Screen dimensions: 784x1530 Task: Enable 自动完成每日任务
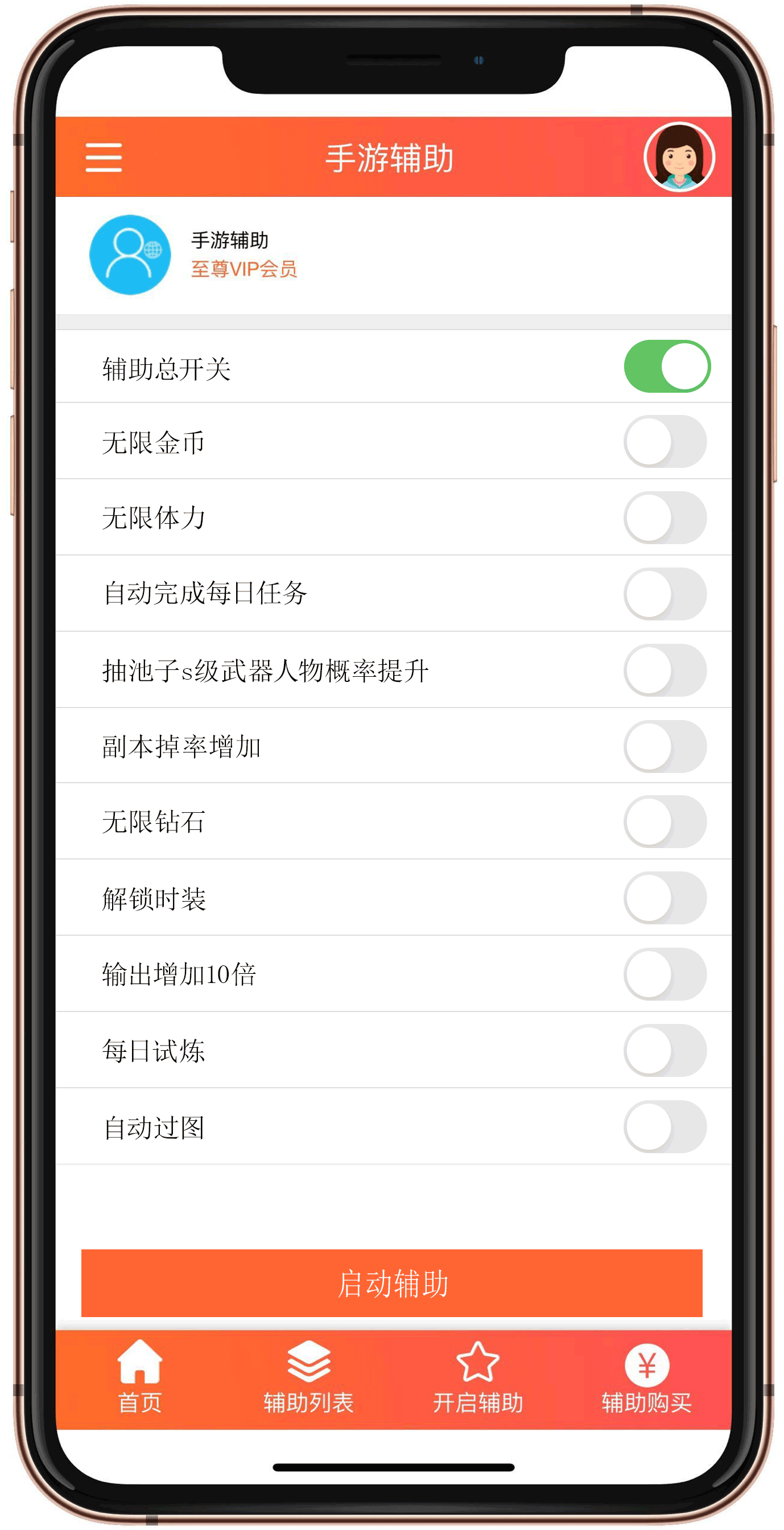(665, 594)
